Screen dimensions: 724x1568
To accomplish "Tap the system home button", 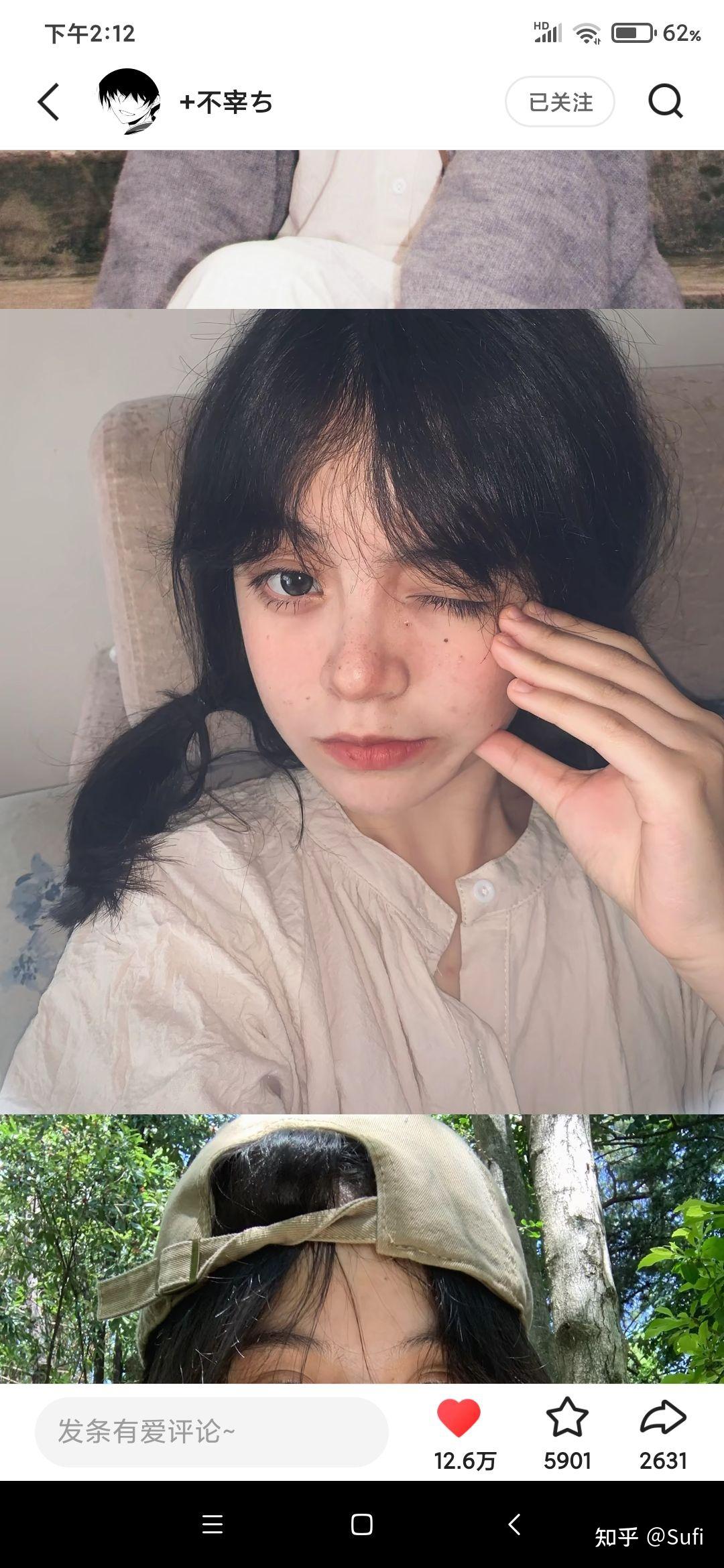I will (x=362, y=1524).
